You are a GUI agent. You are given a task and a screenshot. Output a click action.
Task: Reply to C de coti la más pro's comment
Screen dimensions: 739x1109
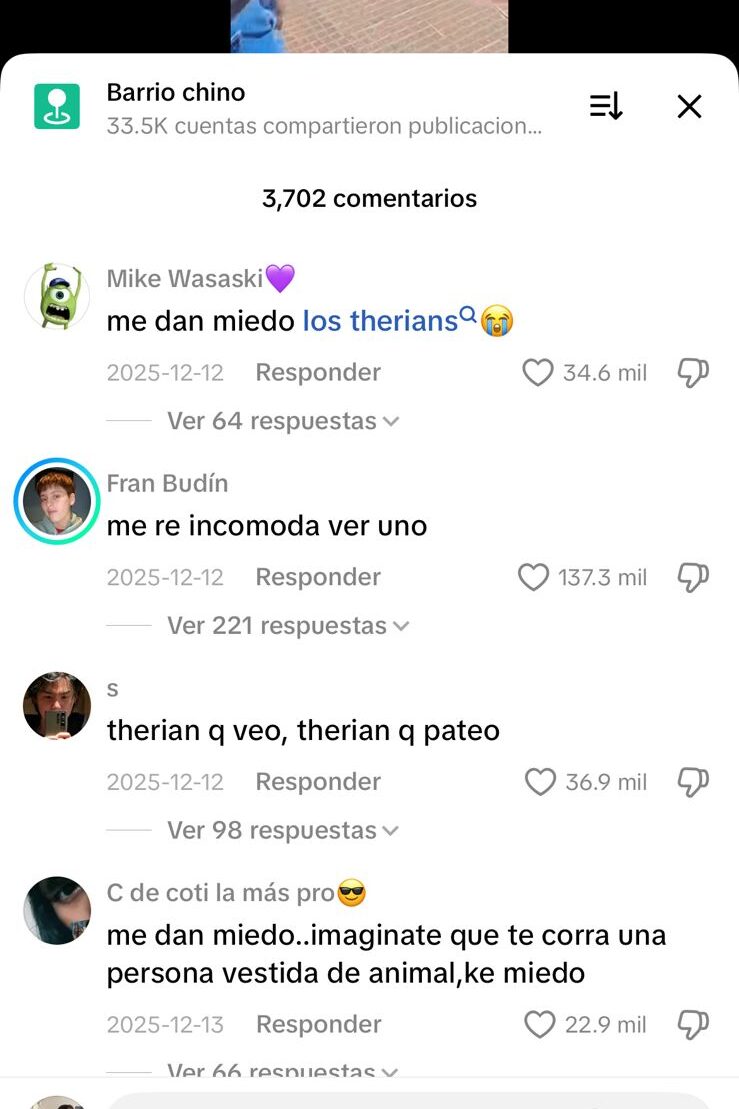pos(319,1024)
